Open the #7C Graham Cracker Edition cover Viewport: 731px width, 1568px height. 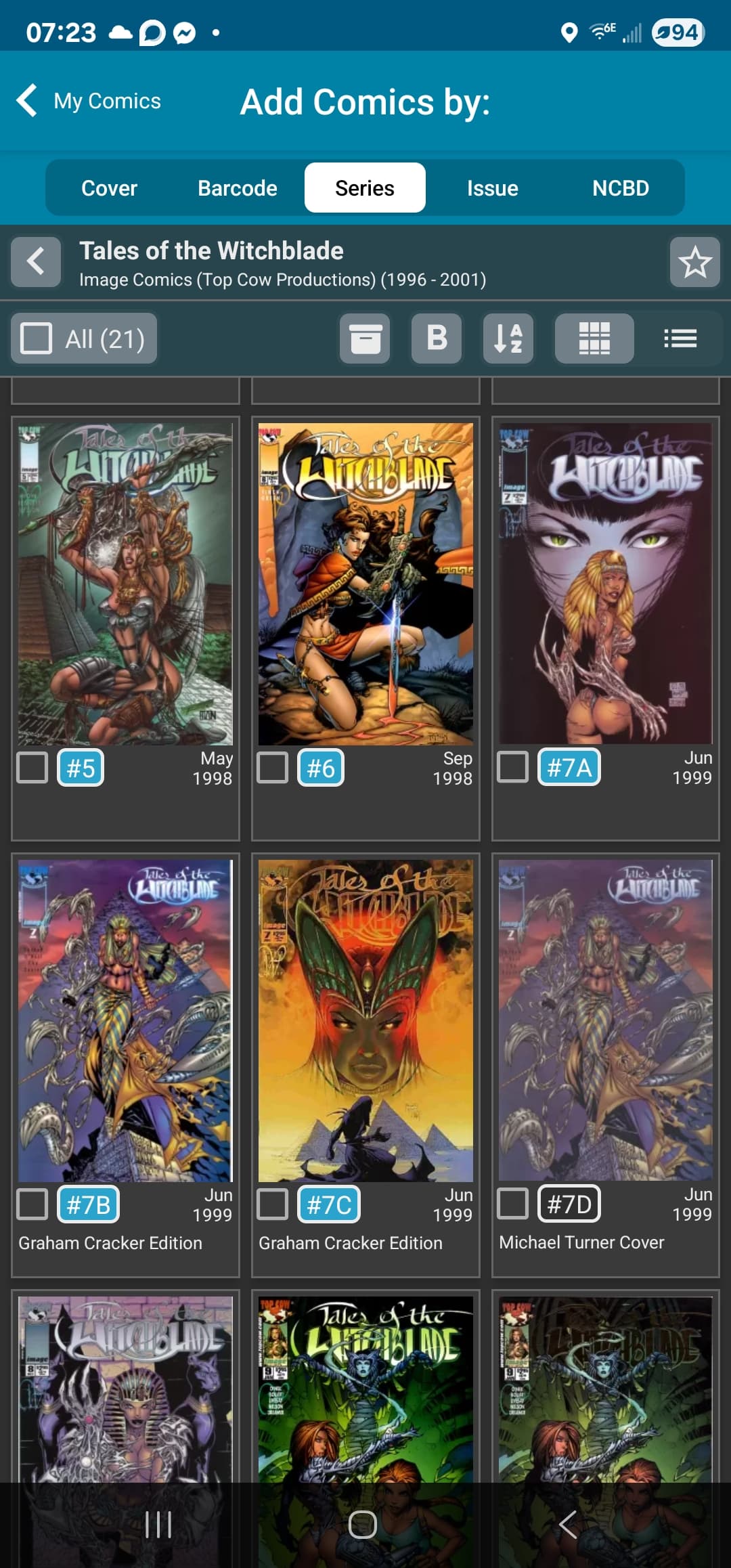[x=365, y=1021]
